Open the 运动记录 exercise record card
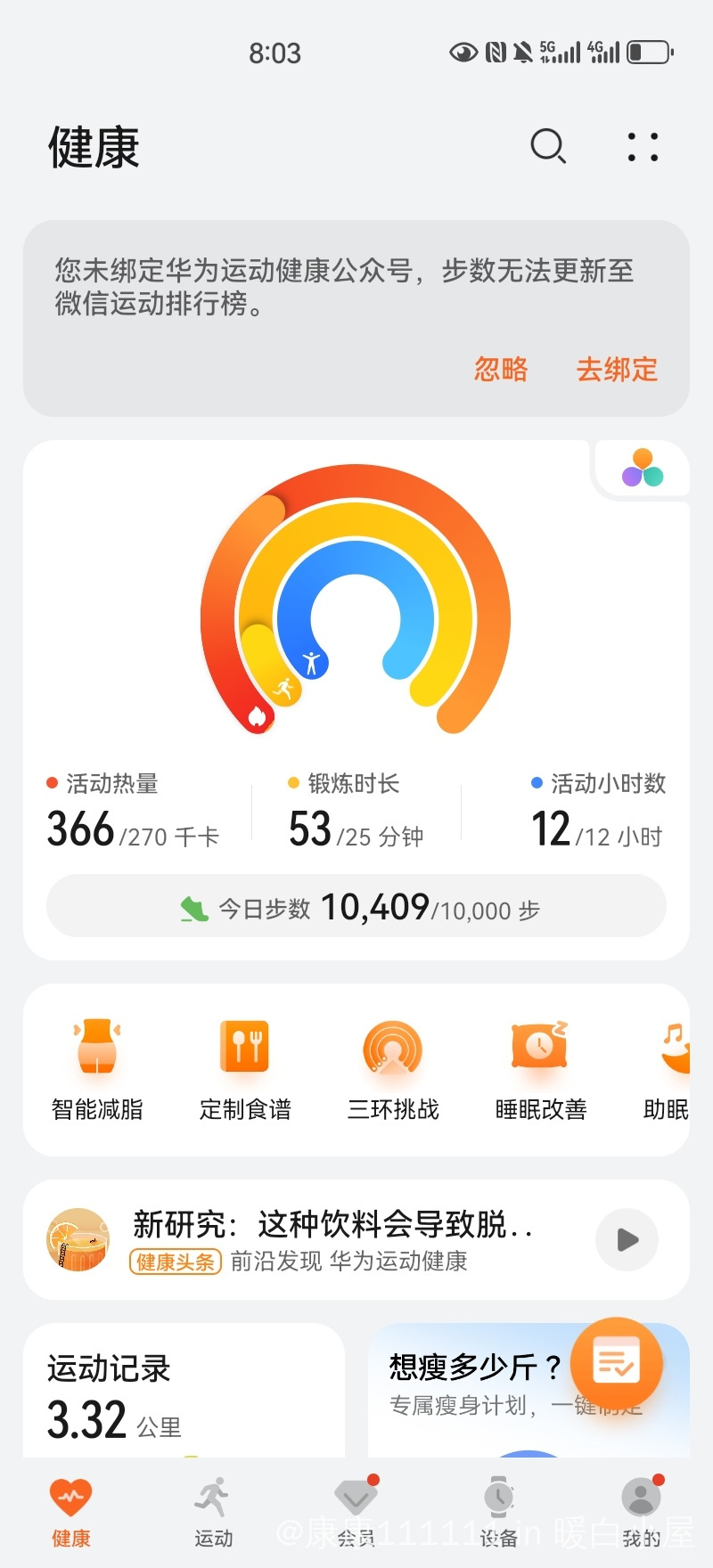This screenshot has height=1568, width=713. [x=183, y=1394]
